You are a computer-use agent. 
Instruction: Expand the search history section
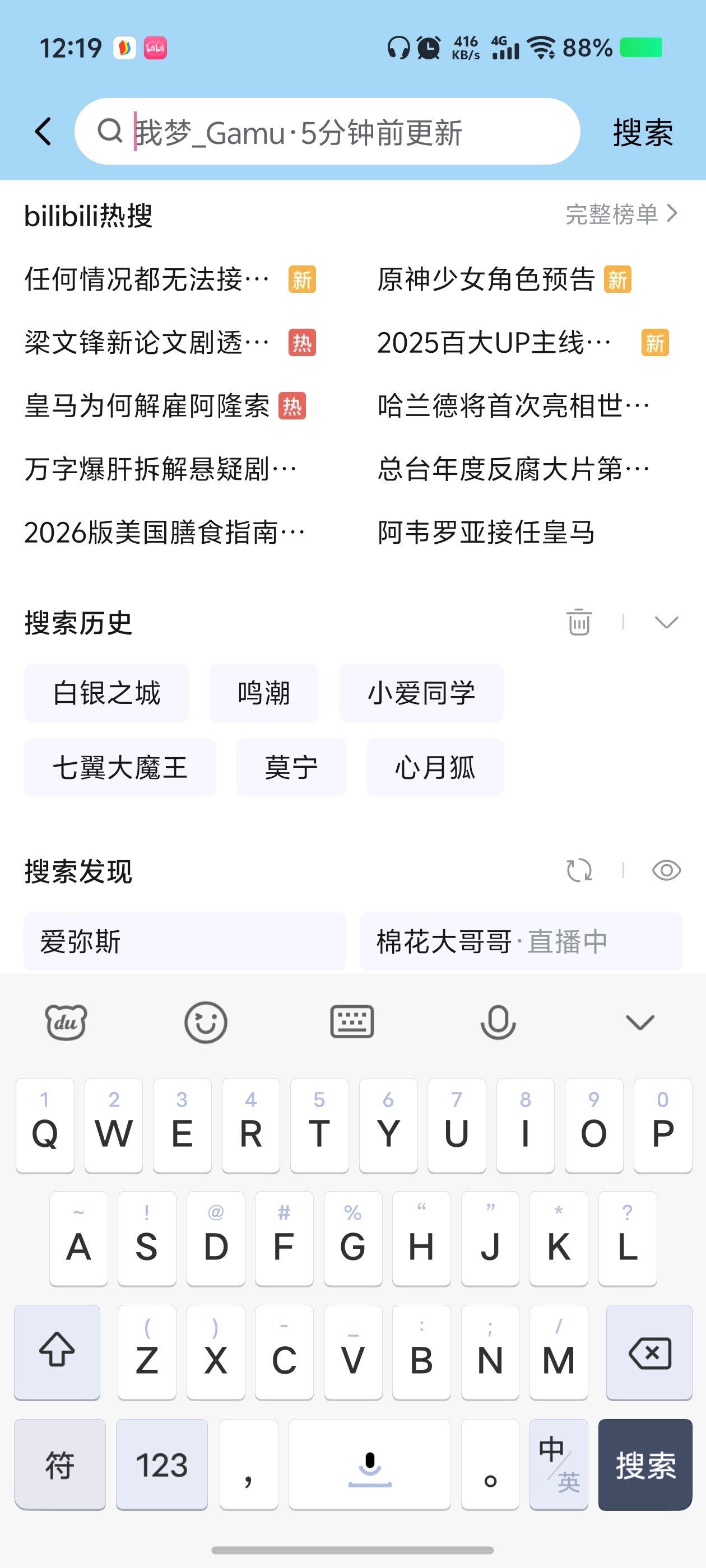tap(666, 622)
